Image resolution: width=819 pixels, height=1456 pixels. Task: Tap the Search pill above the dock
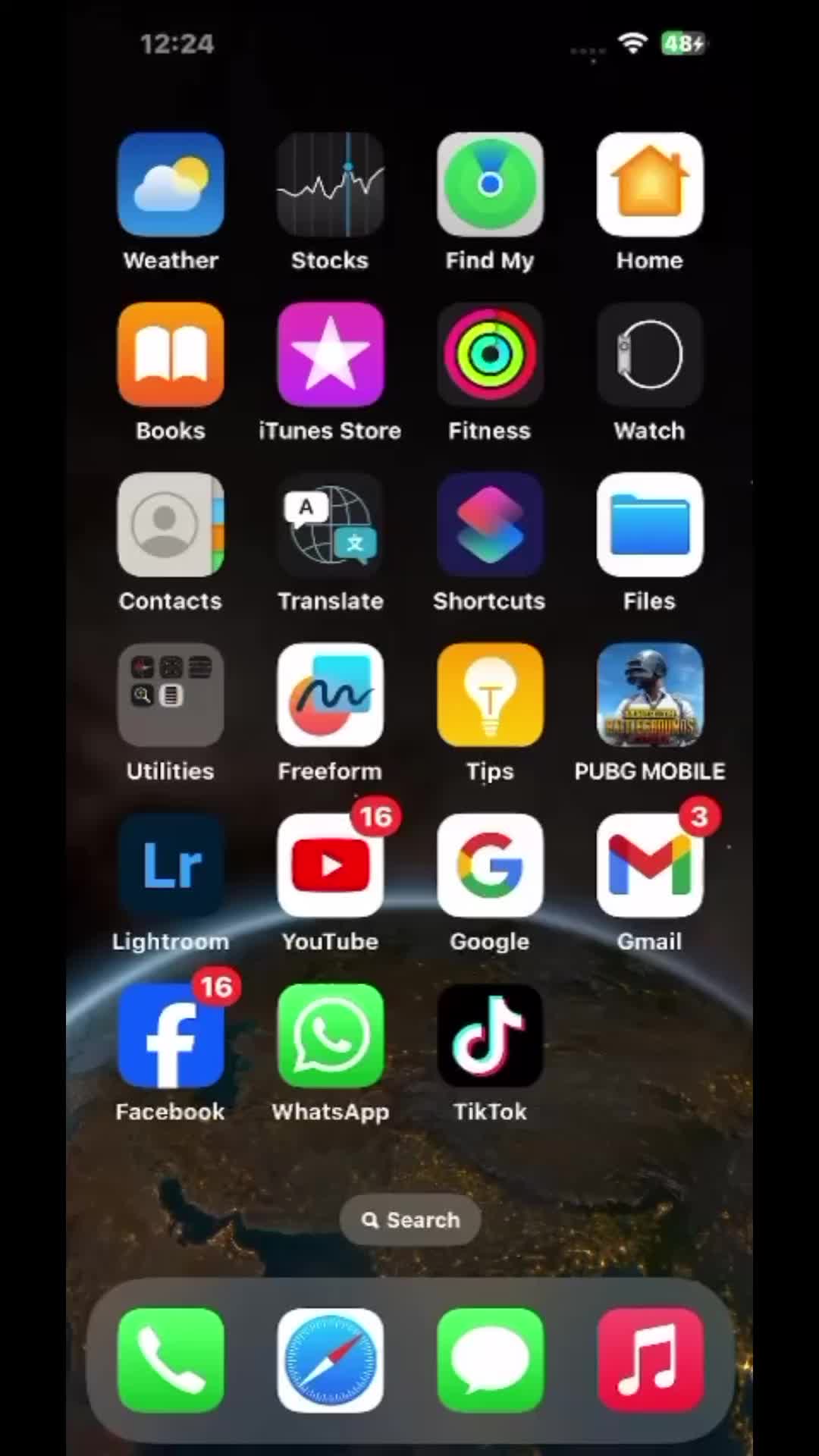(410, 1220)
